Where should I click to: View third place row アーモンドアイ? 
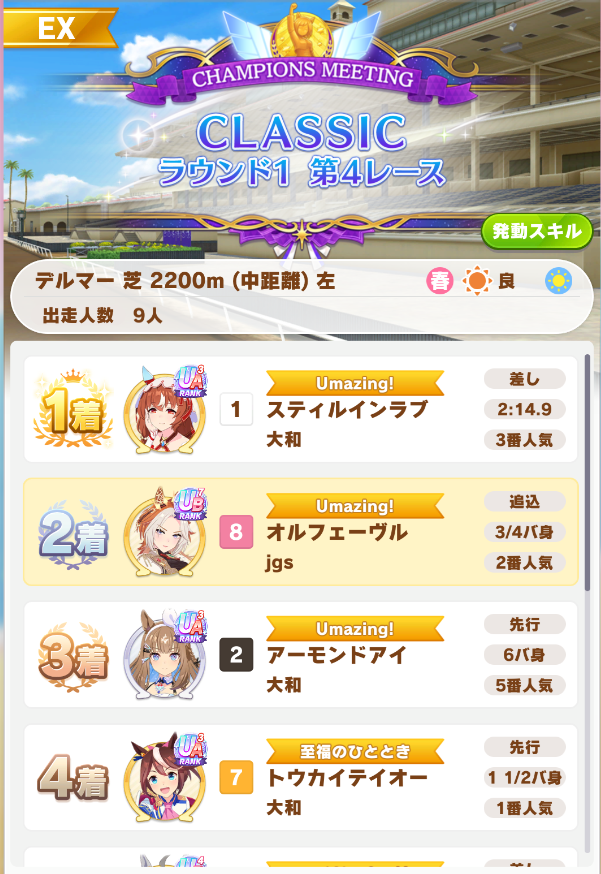click(300, 654)
